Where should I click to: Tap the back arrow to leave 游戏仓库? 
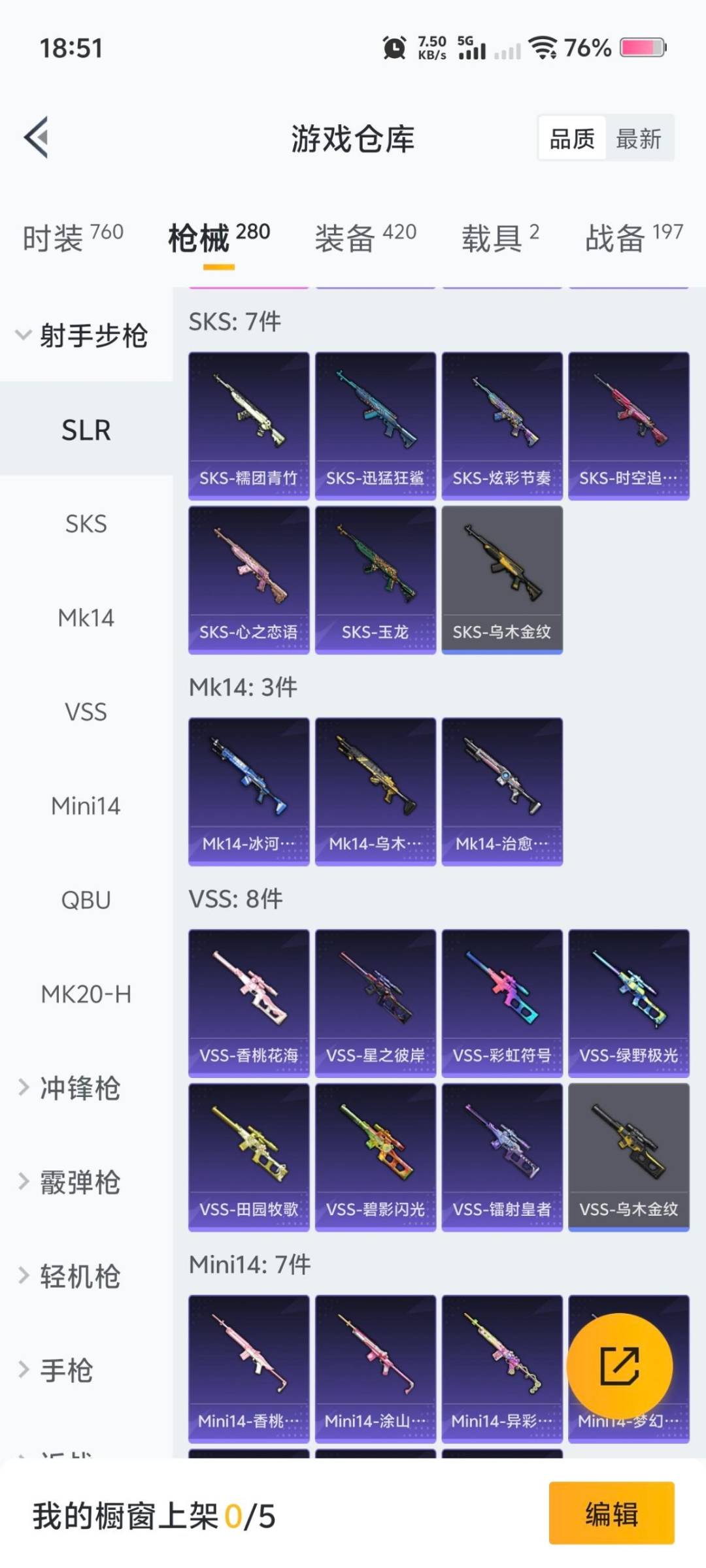coord(37,137)
